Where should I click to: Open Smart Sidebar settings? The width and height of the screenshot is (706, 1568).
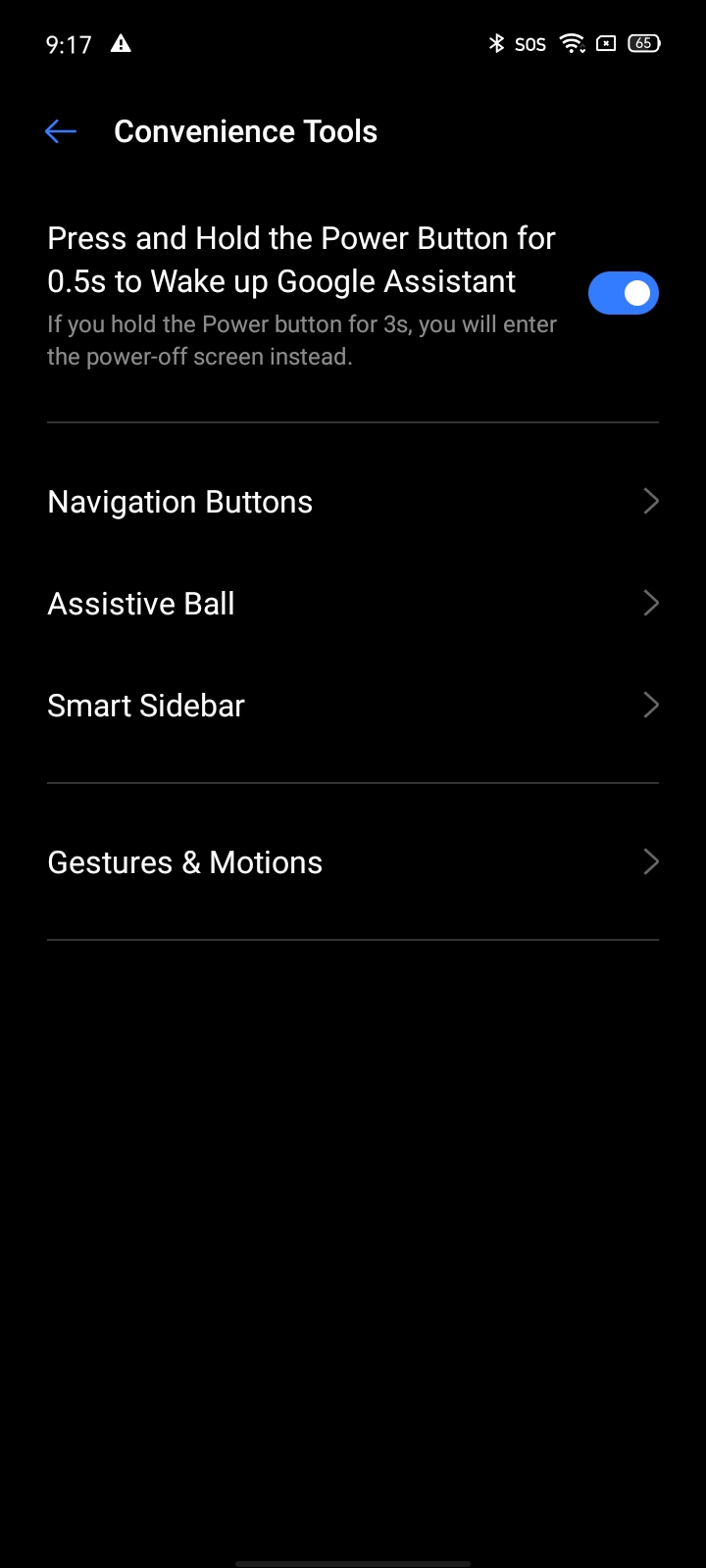click(x=353, y=706)
